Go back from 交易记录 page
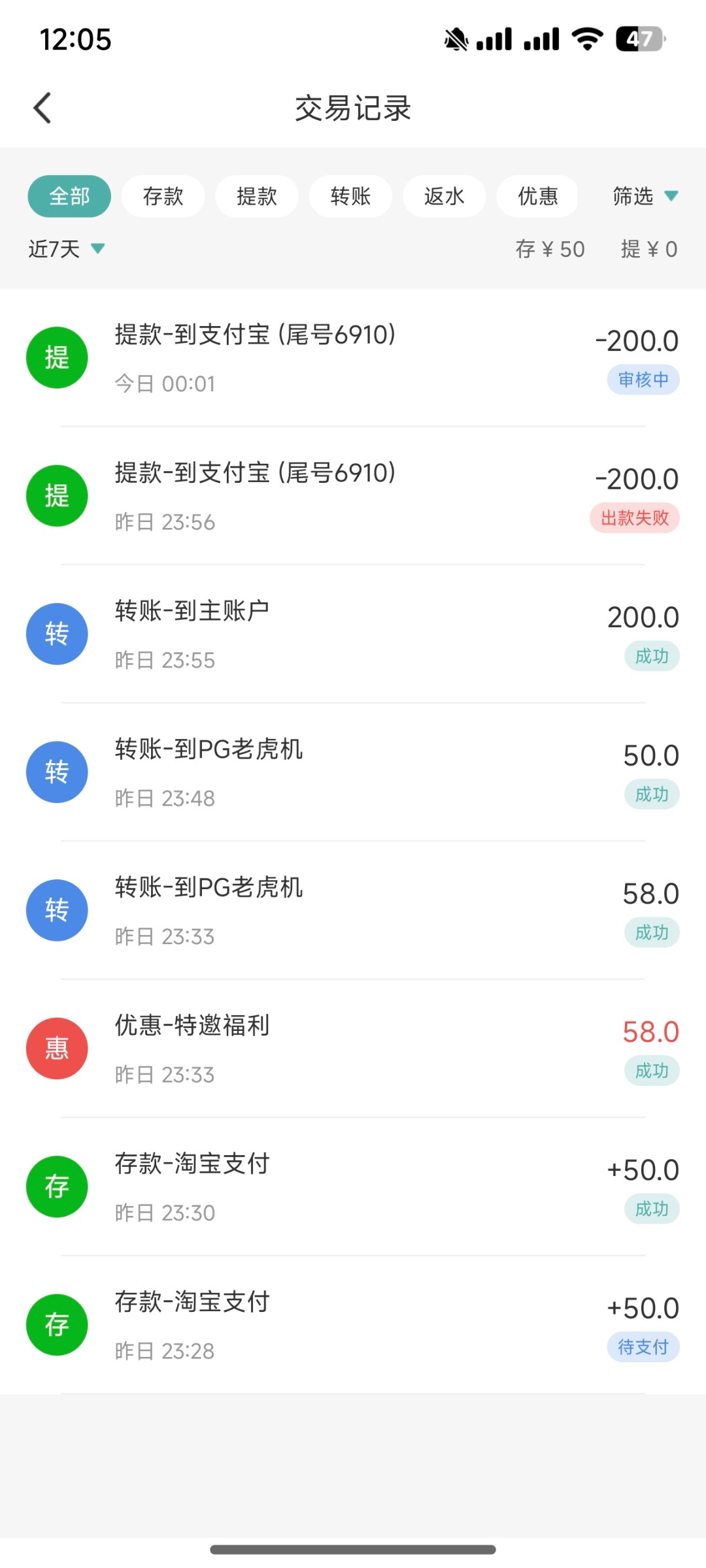The height and width of the screenshot is (1568, 706). pos(43,108)
